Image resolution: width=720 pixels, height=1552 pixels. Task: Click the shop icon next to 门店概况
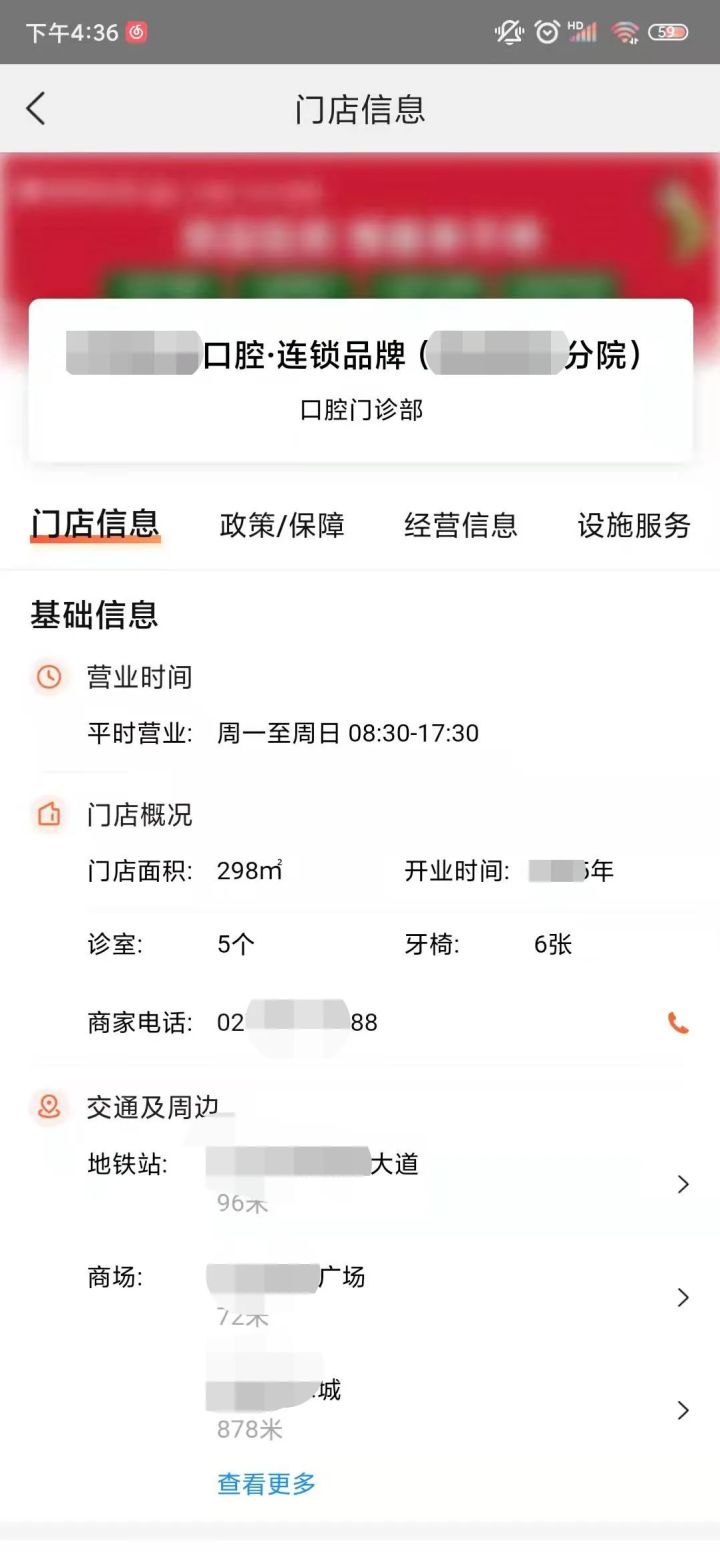(49, 815)
